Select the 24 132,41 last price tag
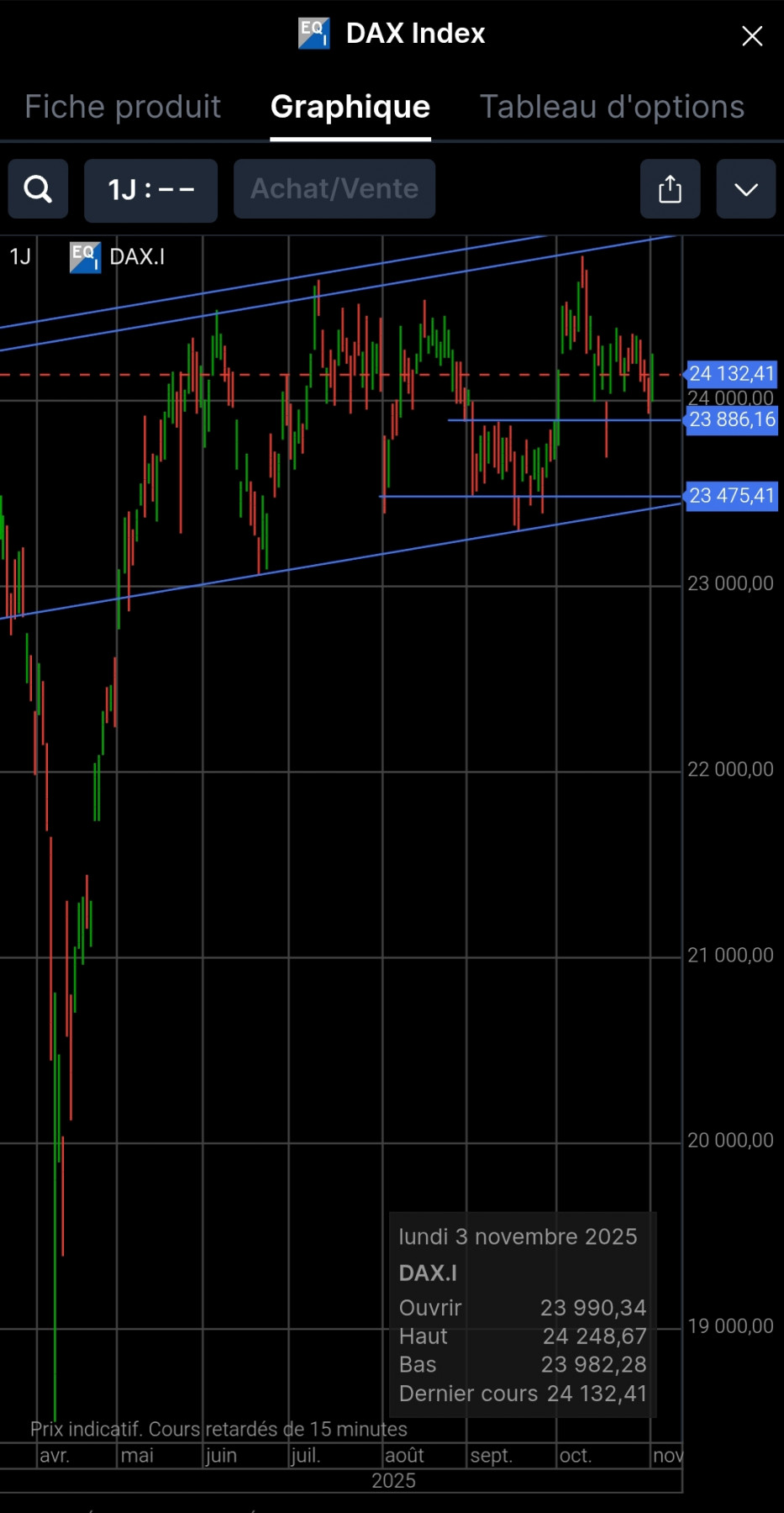The image size is (784, 1513). click(731, 373)
